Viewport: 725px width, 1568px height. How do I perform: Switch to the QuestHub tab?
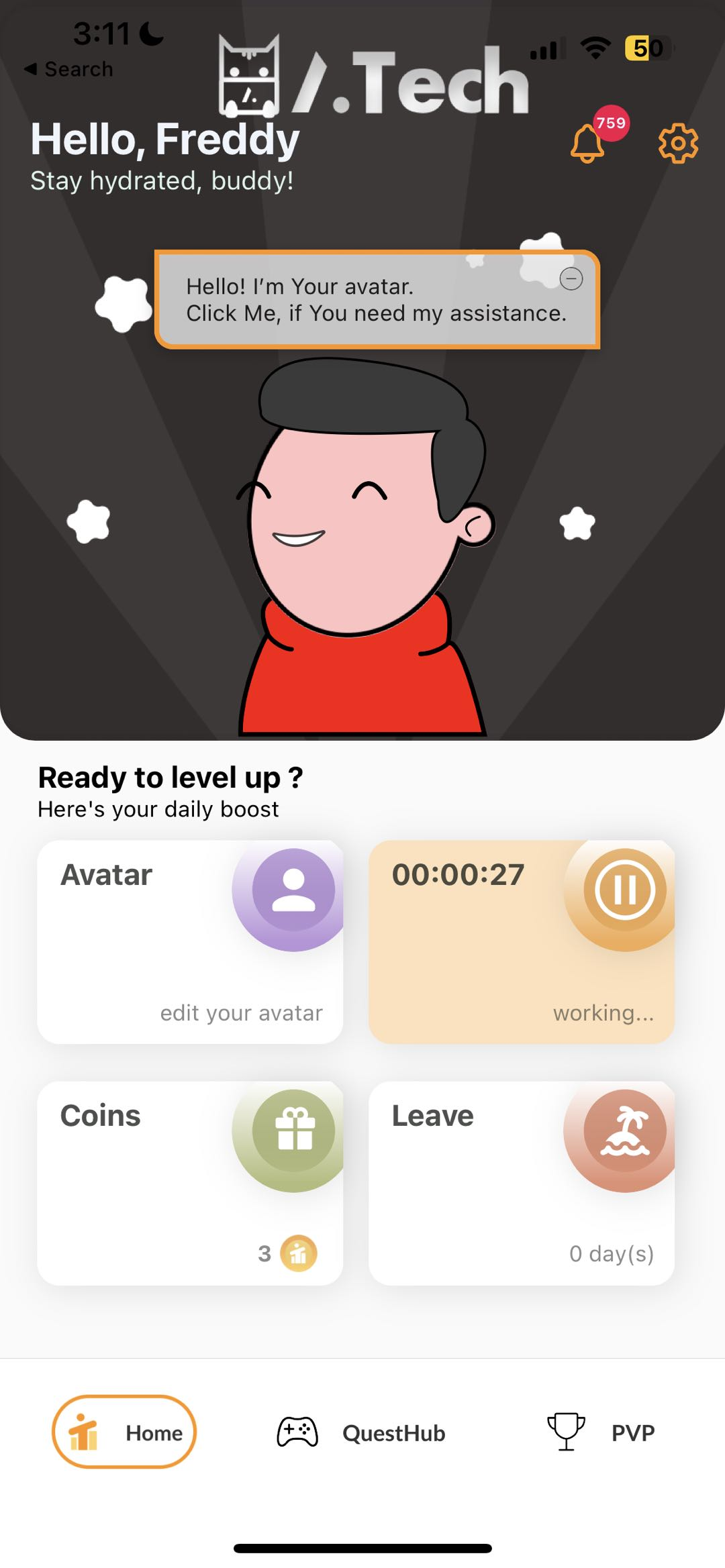[x=362, y=1432]
